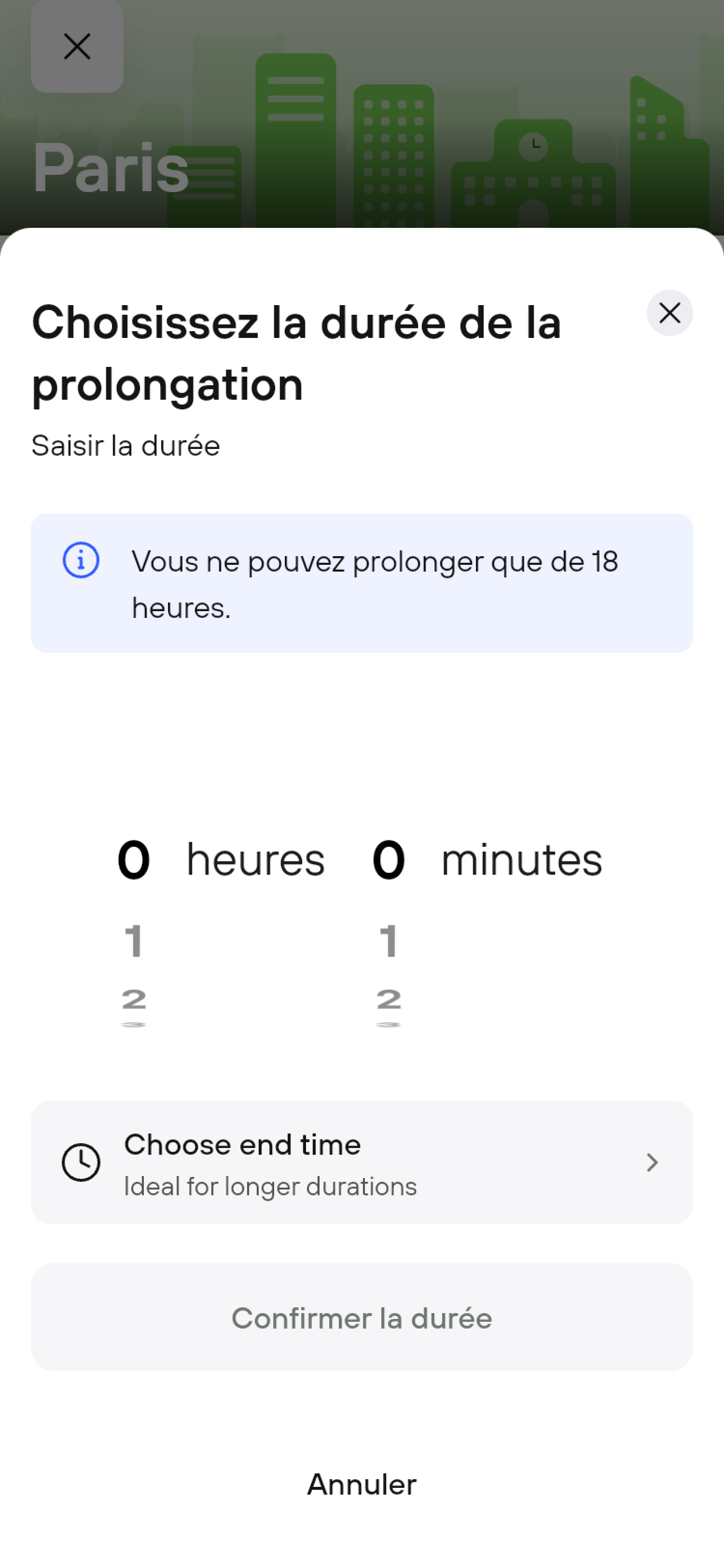Select 2 in the minutes picker
This screenshot has height=1568, width=724.
389,999
